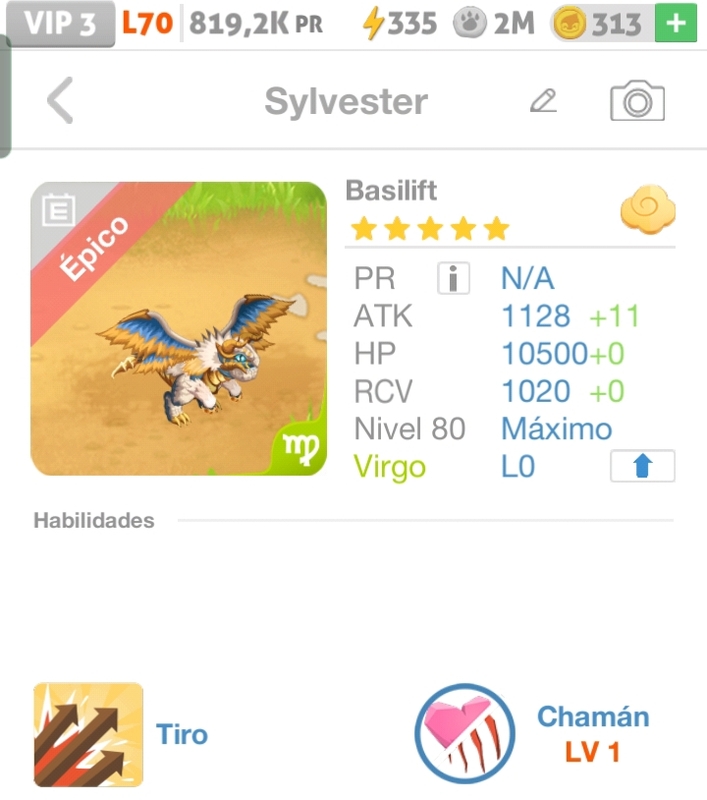Open the PR info icon
707x800 pixels.
click(x=453, y=279)
